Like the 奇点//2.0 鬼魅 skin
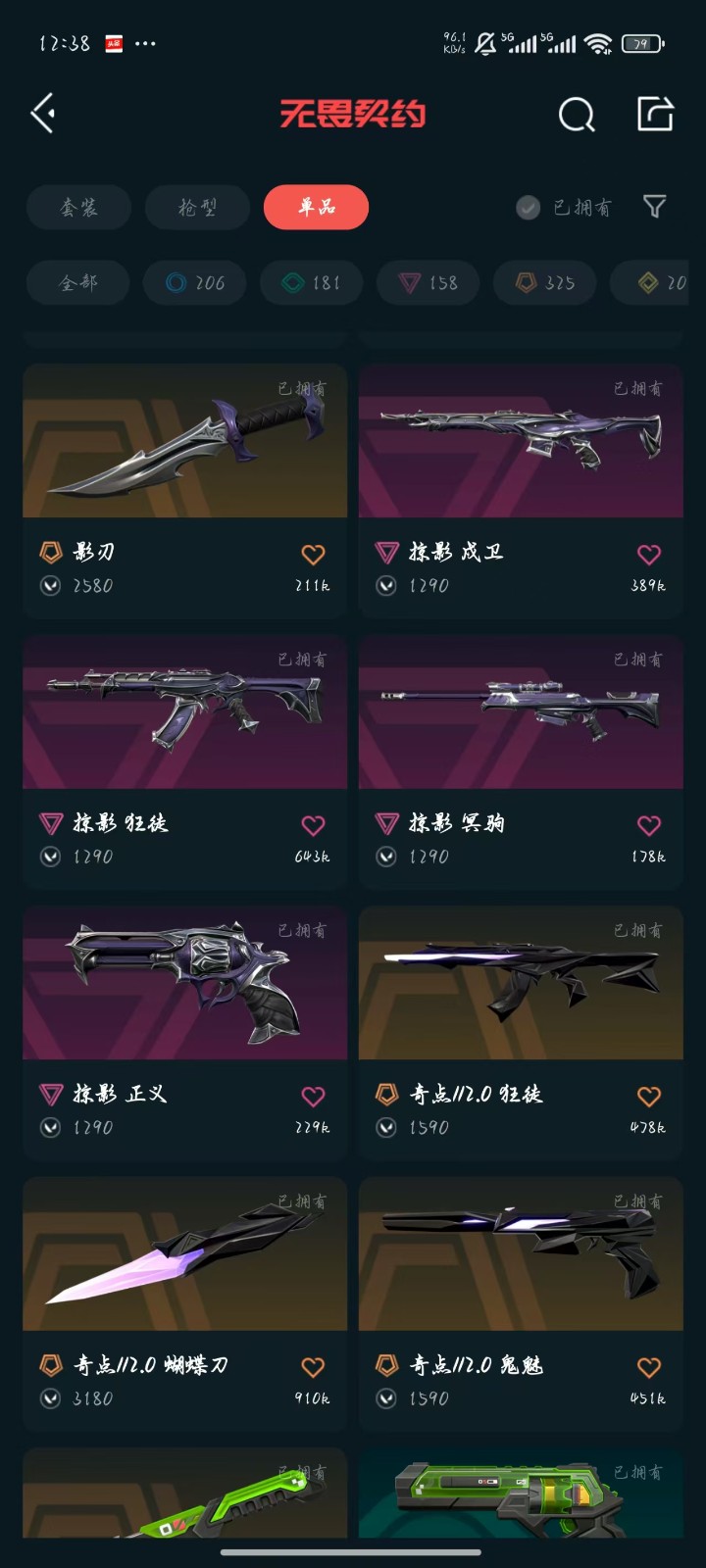This screenshot has width=706, height=1568. coord(649,1367)
